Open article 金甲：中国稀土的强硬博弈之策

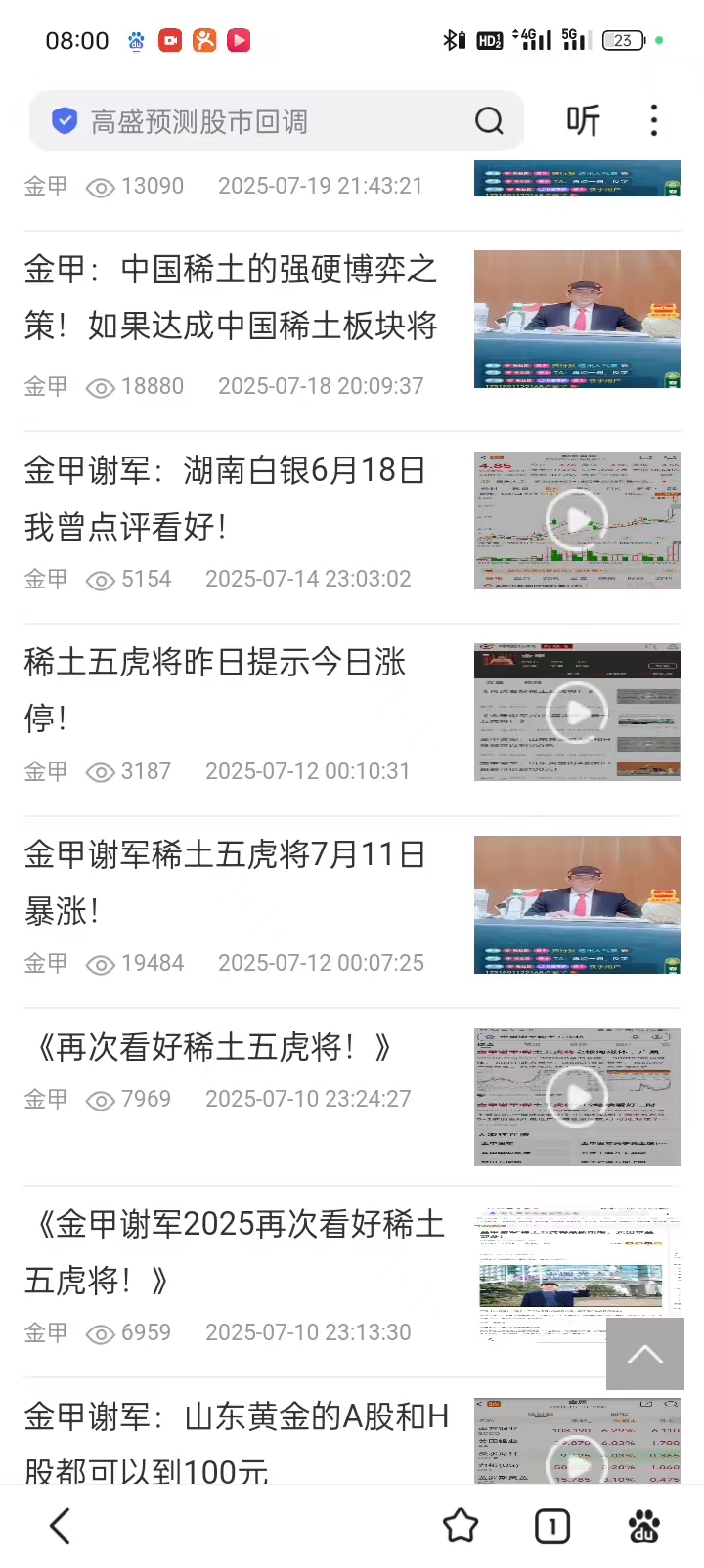[231, 297]
